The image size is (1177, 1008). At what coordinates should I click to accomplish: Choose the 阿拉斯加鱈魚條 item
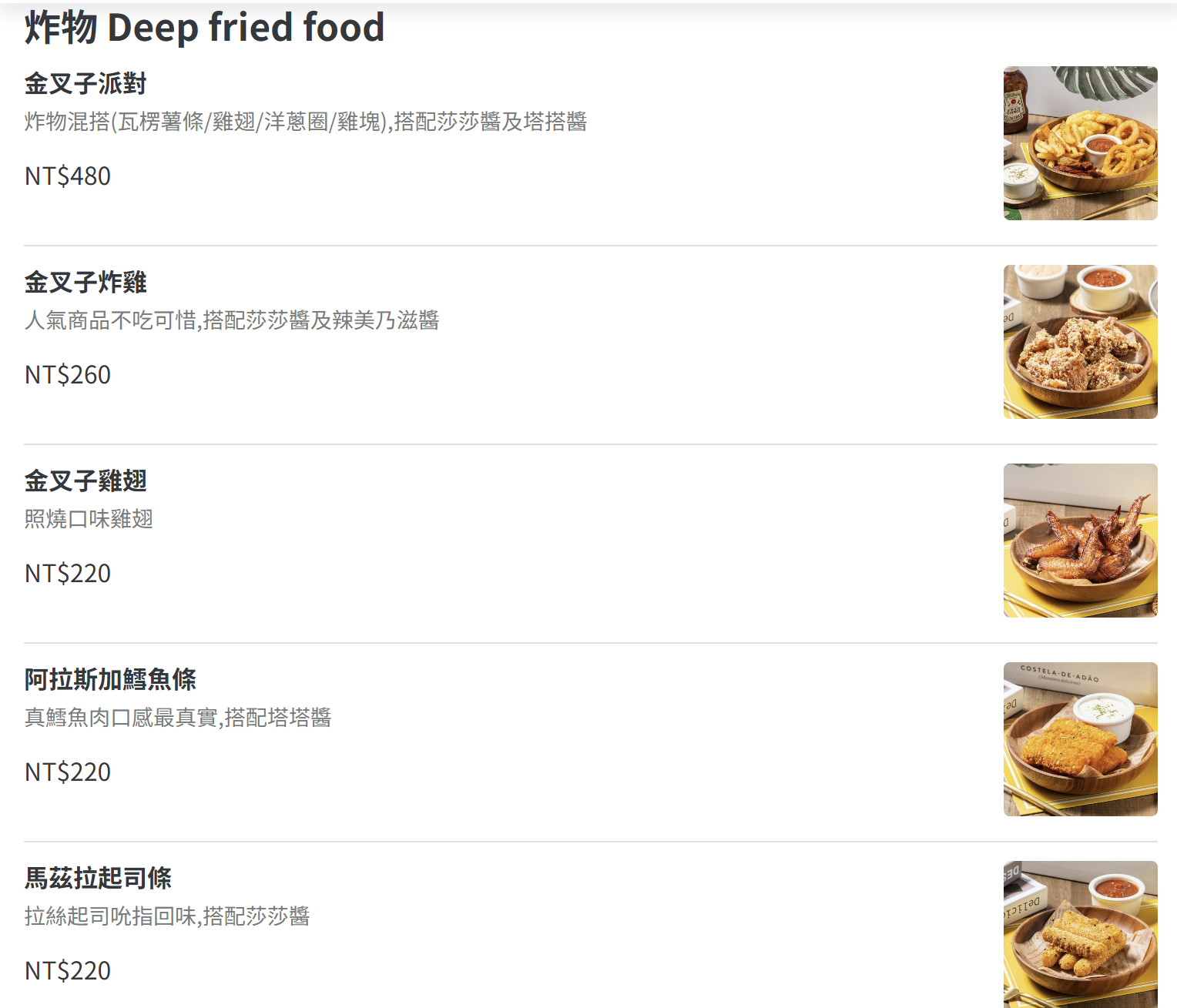point(110,680)
